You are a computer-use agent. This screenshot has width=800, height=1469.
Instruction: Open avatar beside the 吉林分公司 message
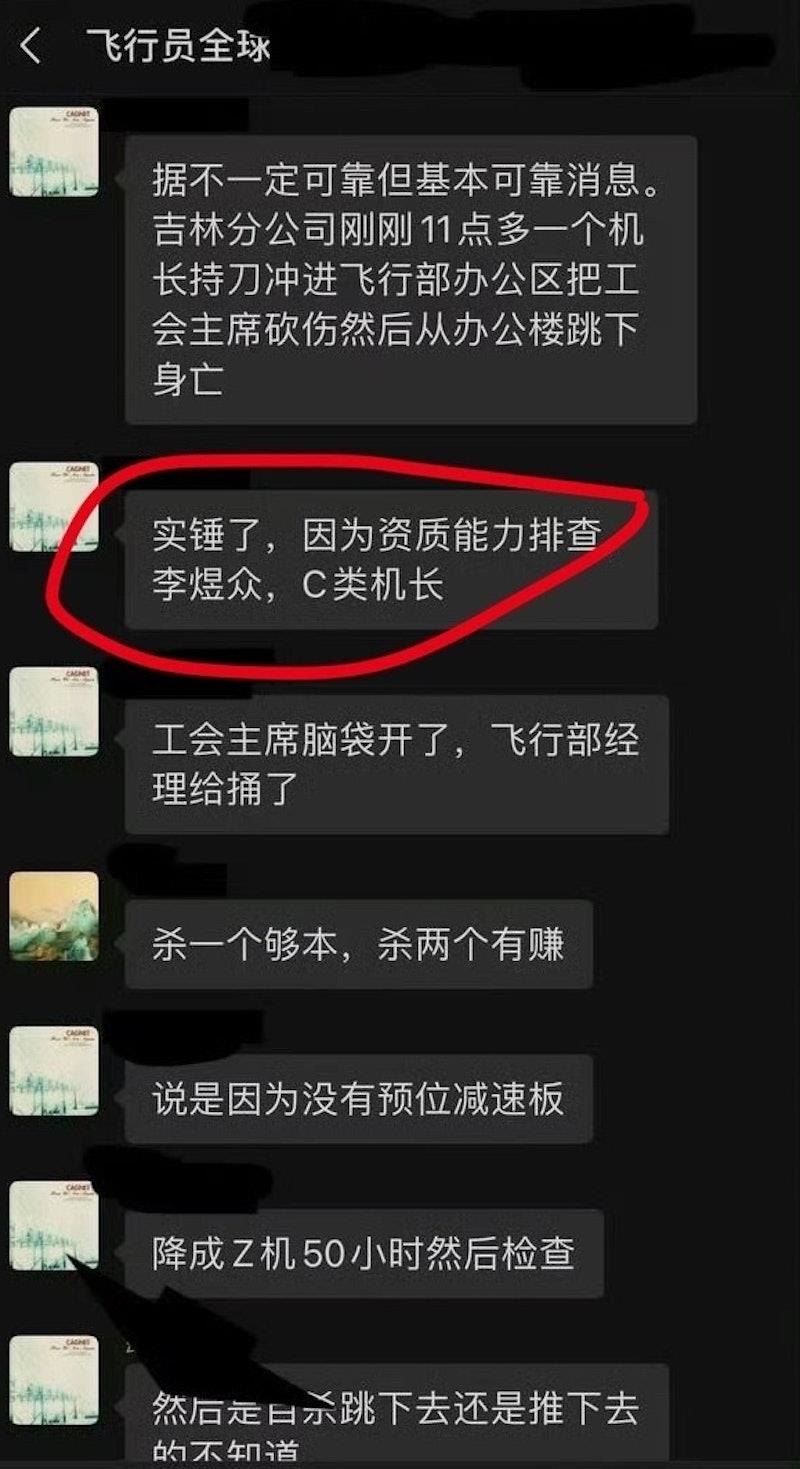tap(54, 151)
